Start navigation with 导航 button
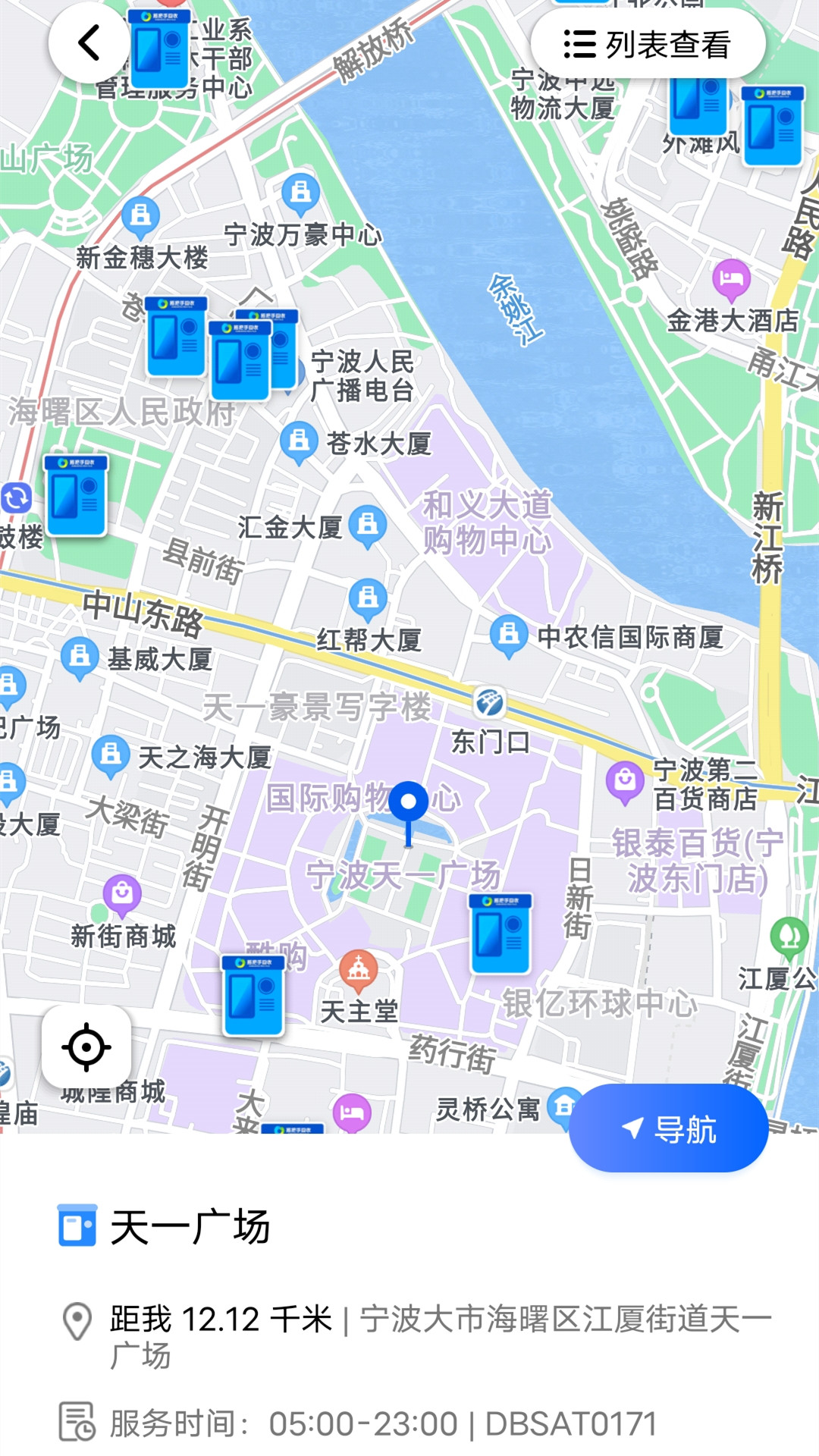Viewport: 819px width, 1456px height. coord(668,1128)
